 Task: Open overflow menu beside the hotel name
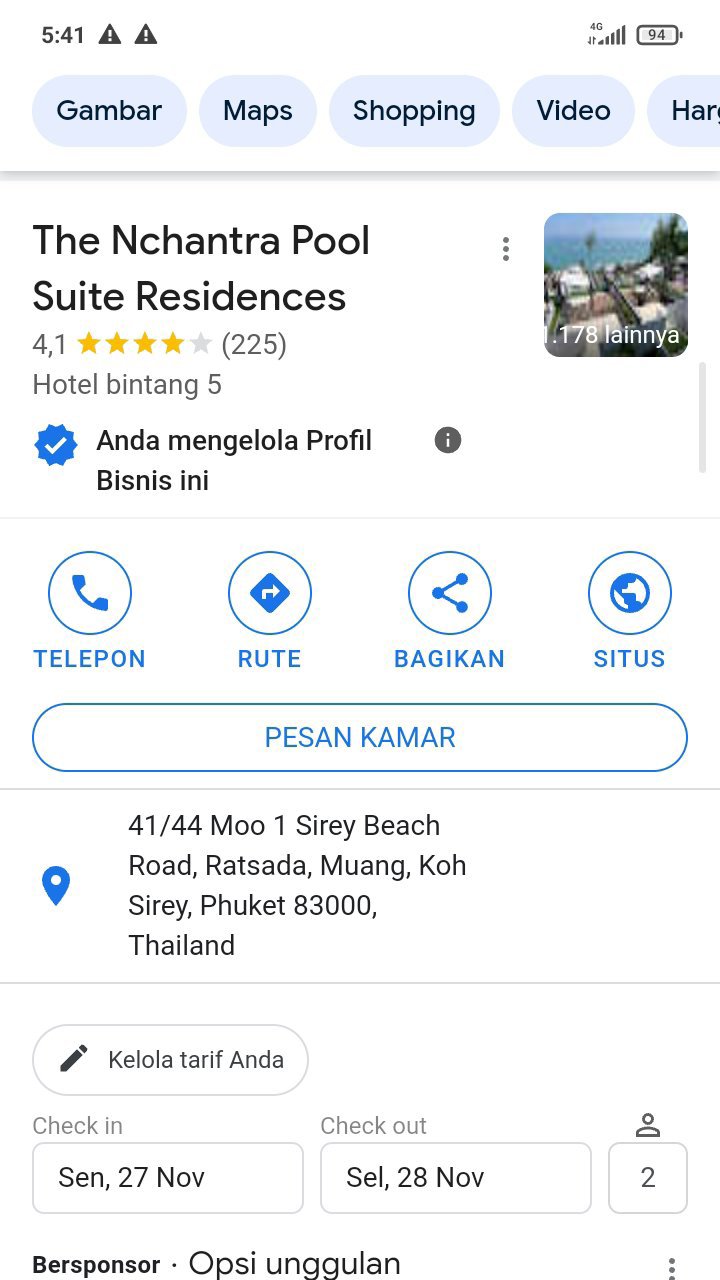(x=506, y=249)
